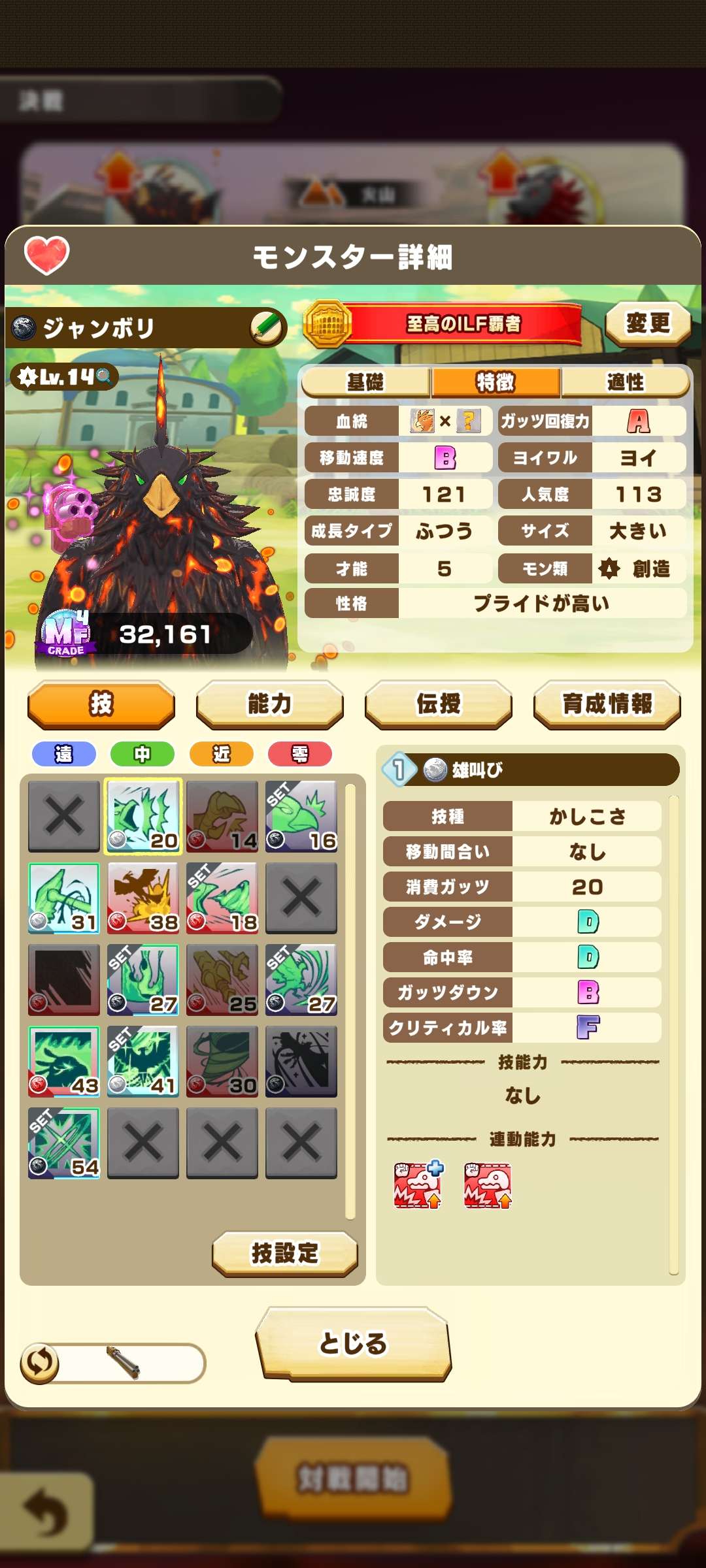This screenshot has width=706, height=1568.
Task: Tap the rotate swap icon
Action: (x=39, y=1364)
